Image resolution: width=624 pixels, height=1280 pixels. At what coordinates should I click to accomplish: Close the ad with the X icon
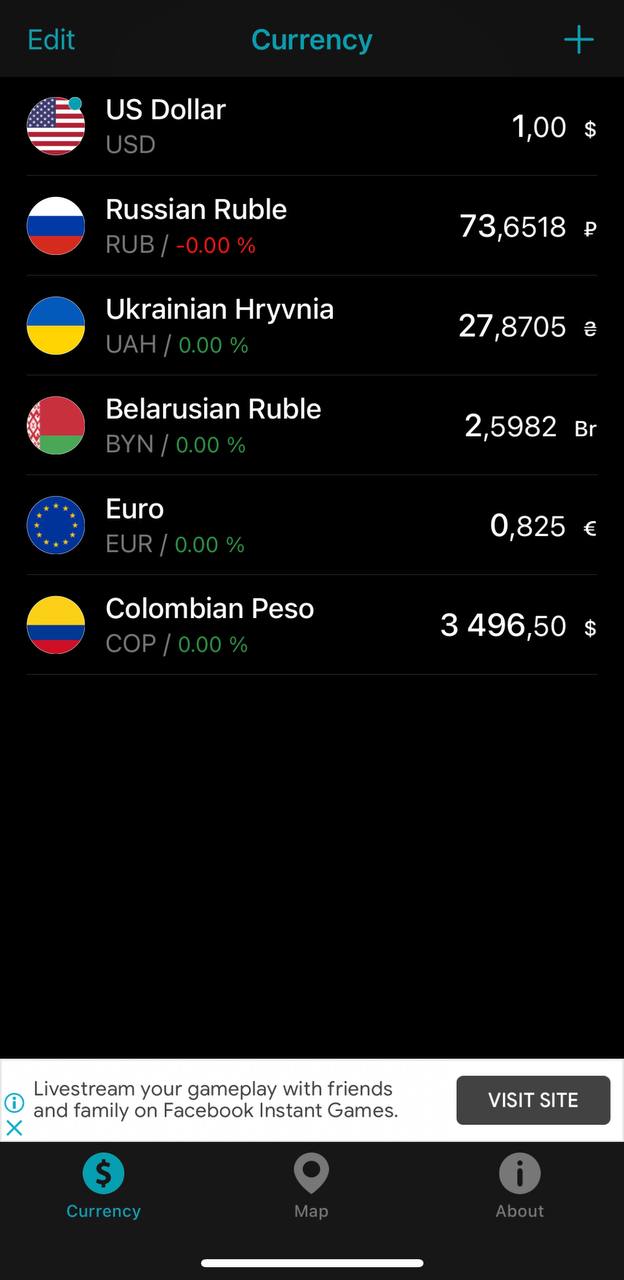pos(14,1127)
